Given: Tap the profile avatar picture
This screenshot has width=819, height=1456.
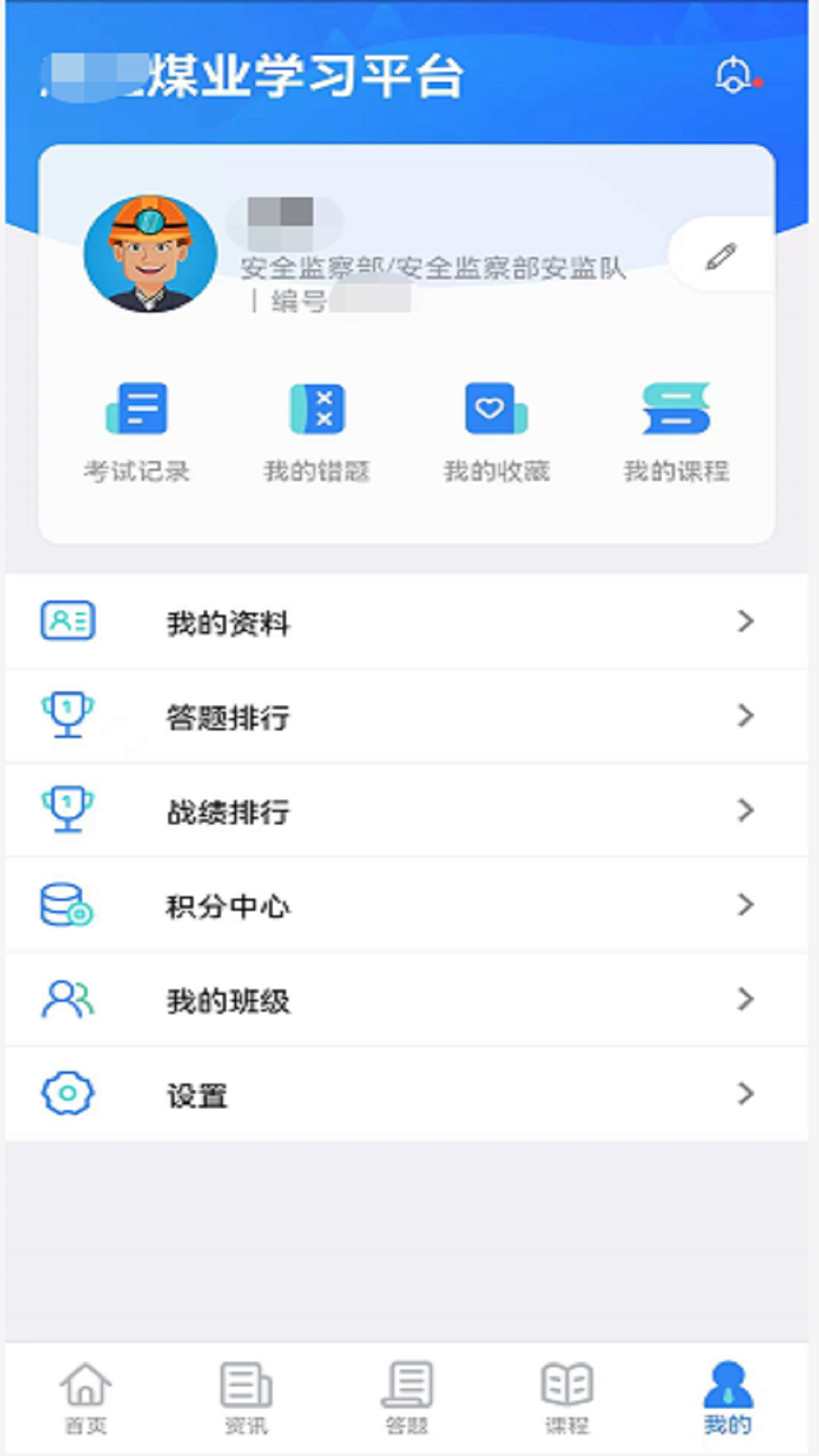Looking at the screenshot, I should 150,254.
